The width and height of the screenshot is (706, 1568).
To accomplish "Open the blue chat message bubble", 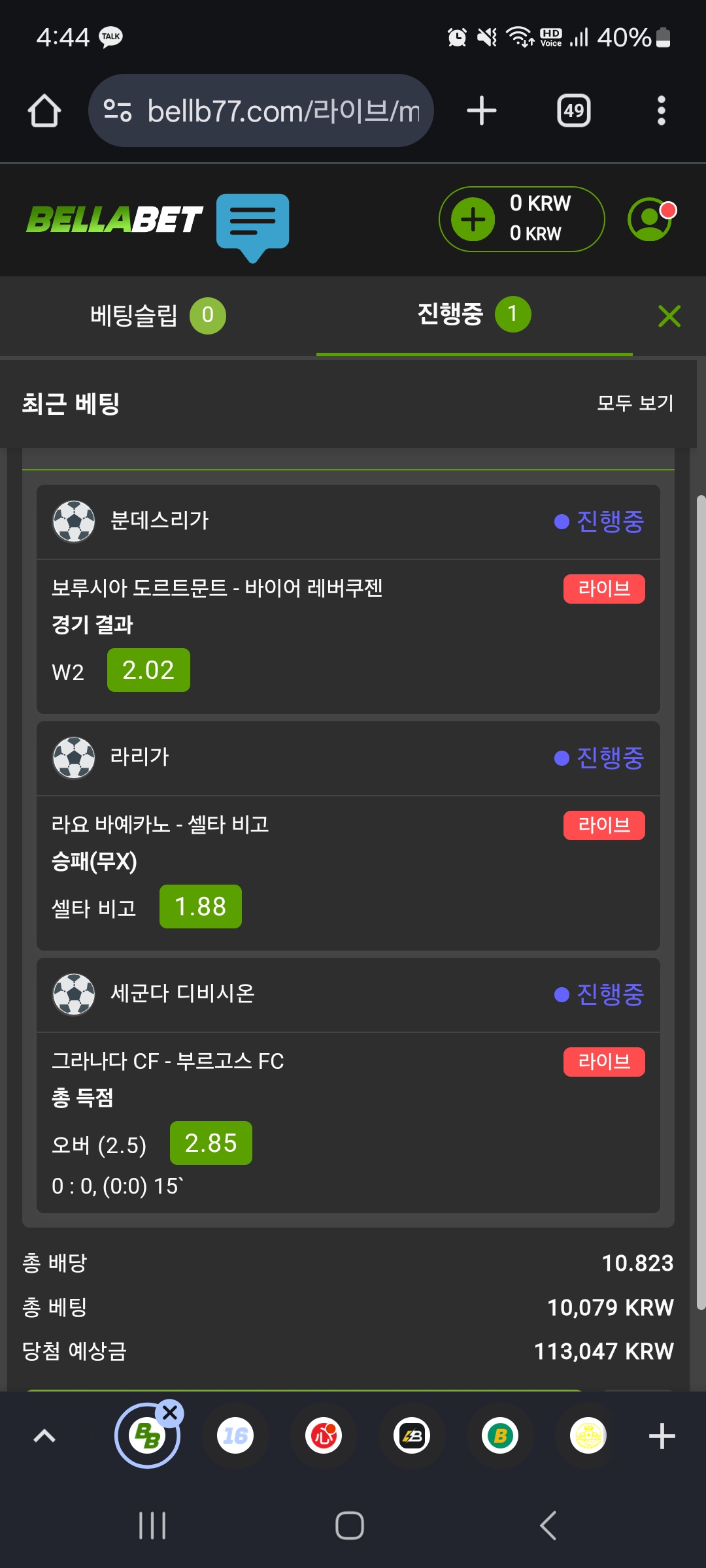I will pyautogui.click(x=252, y=224).
